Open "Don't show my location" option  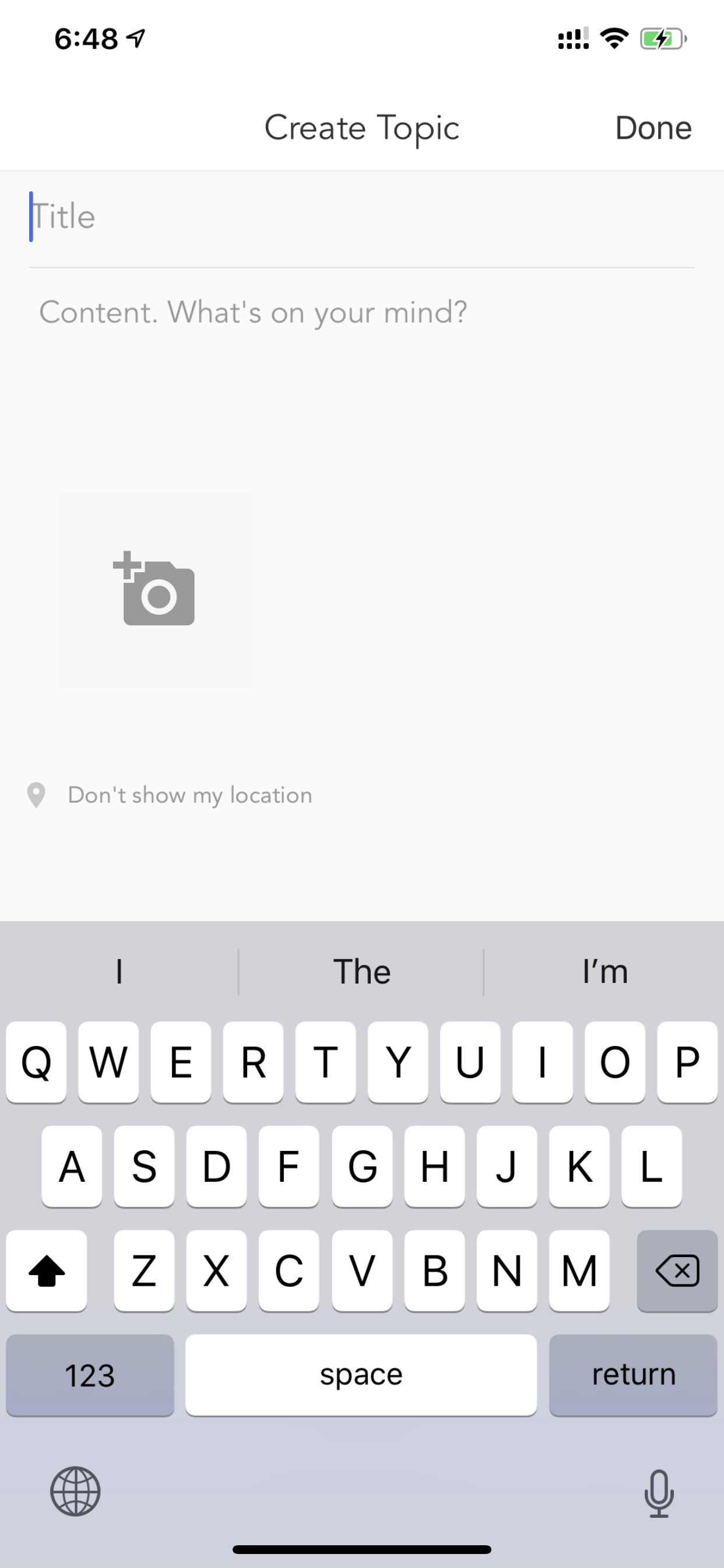click(x=170, y=795)
